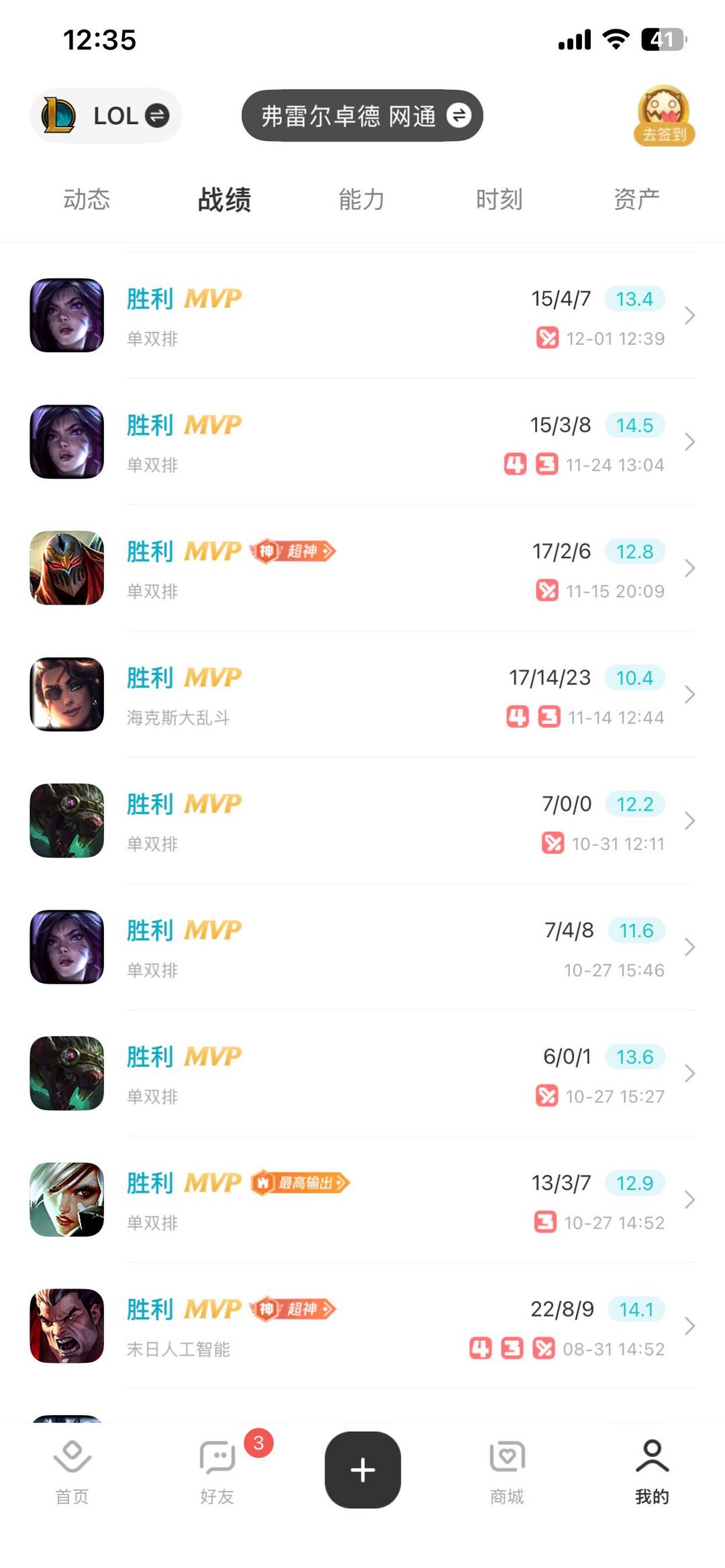Open the 海克斯大乱斗 match record
The image size is (725, 1568).
click(362, 694)
